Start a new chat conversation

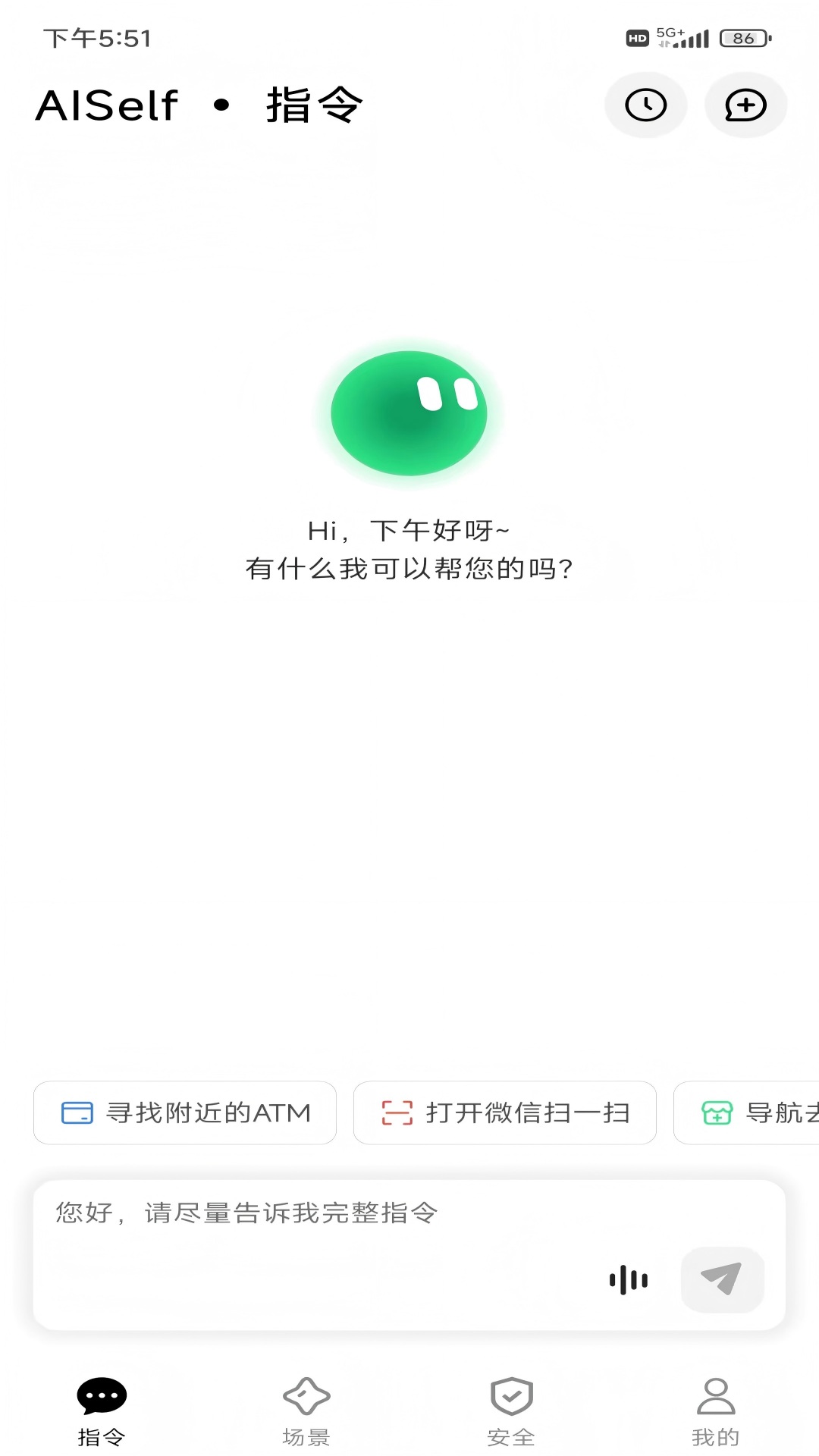tap(745, 105)
